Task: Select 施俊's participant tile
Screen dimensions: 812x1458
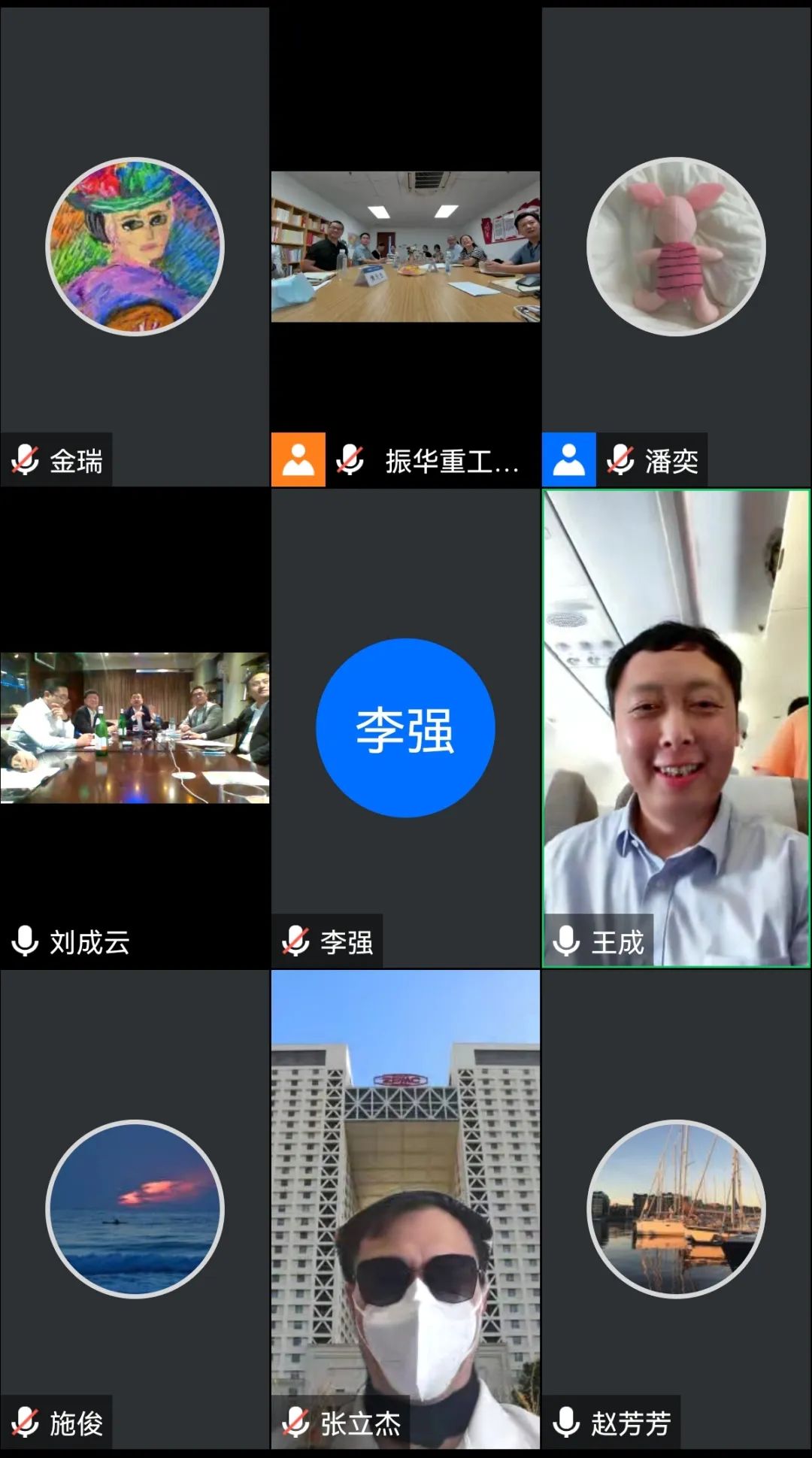Action: [x=135, y=1209]
